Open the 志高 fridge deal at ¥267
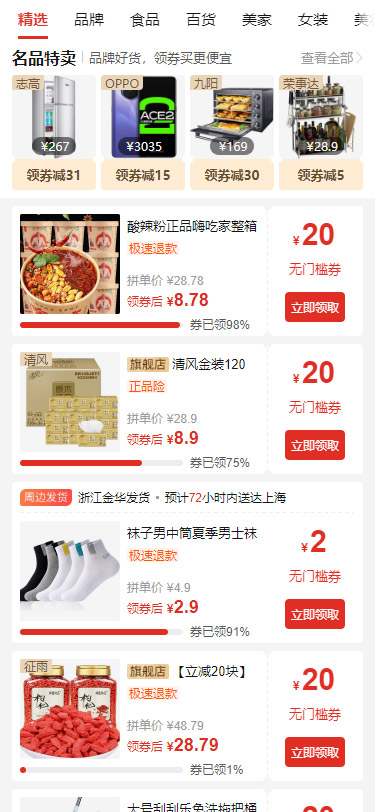 [x=54, y=132]
